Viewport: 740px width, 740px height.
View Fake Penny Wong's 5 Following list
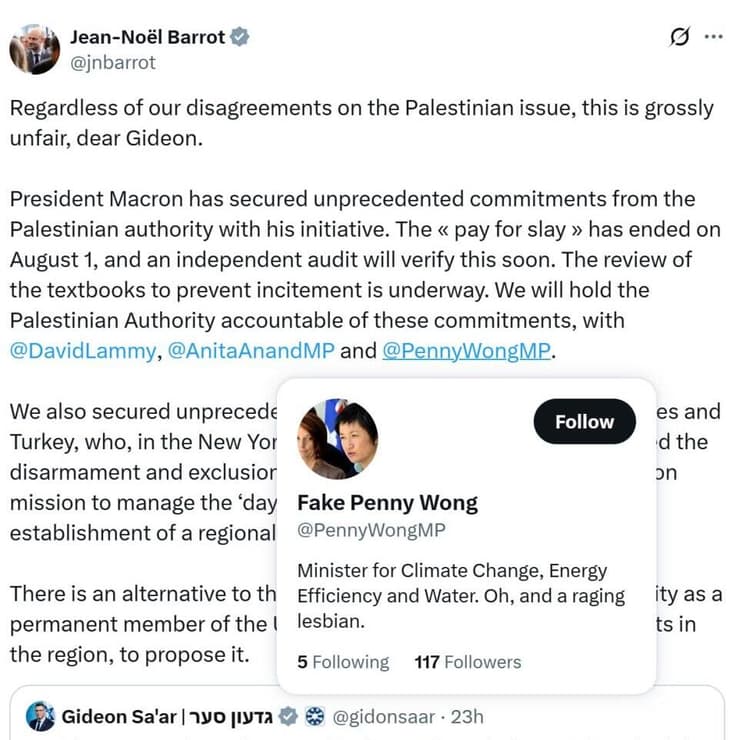[343, 662]
